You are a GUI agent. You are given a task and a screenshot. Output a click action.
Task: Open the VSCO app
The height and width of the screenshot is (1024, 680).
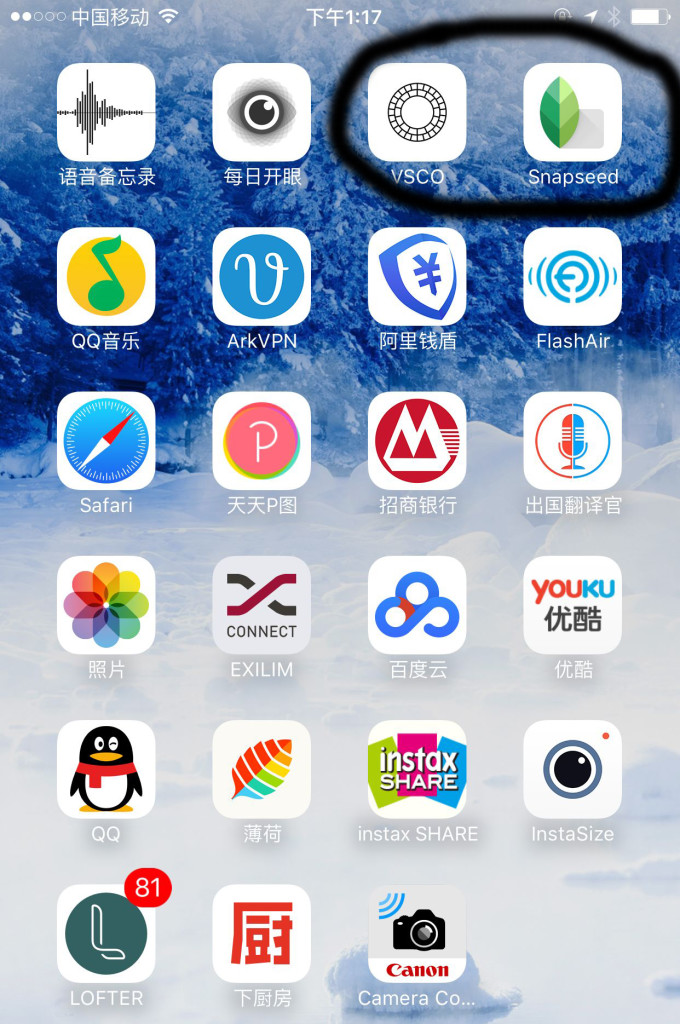(417, 112)
